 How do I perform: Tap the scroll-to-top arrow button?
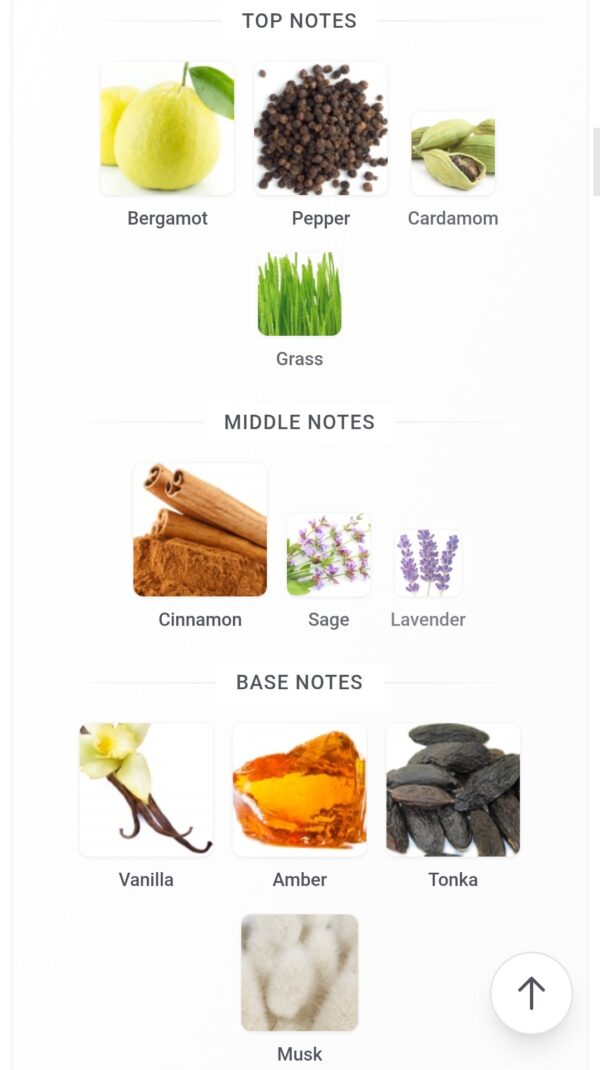[531, 993]
